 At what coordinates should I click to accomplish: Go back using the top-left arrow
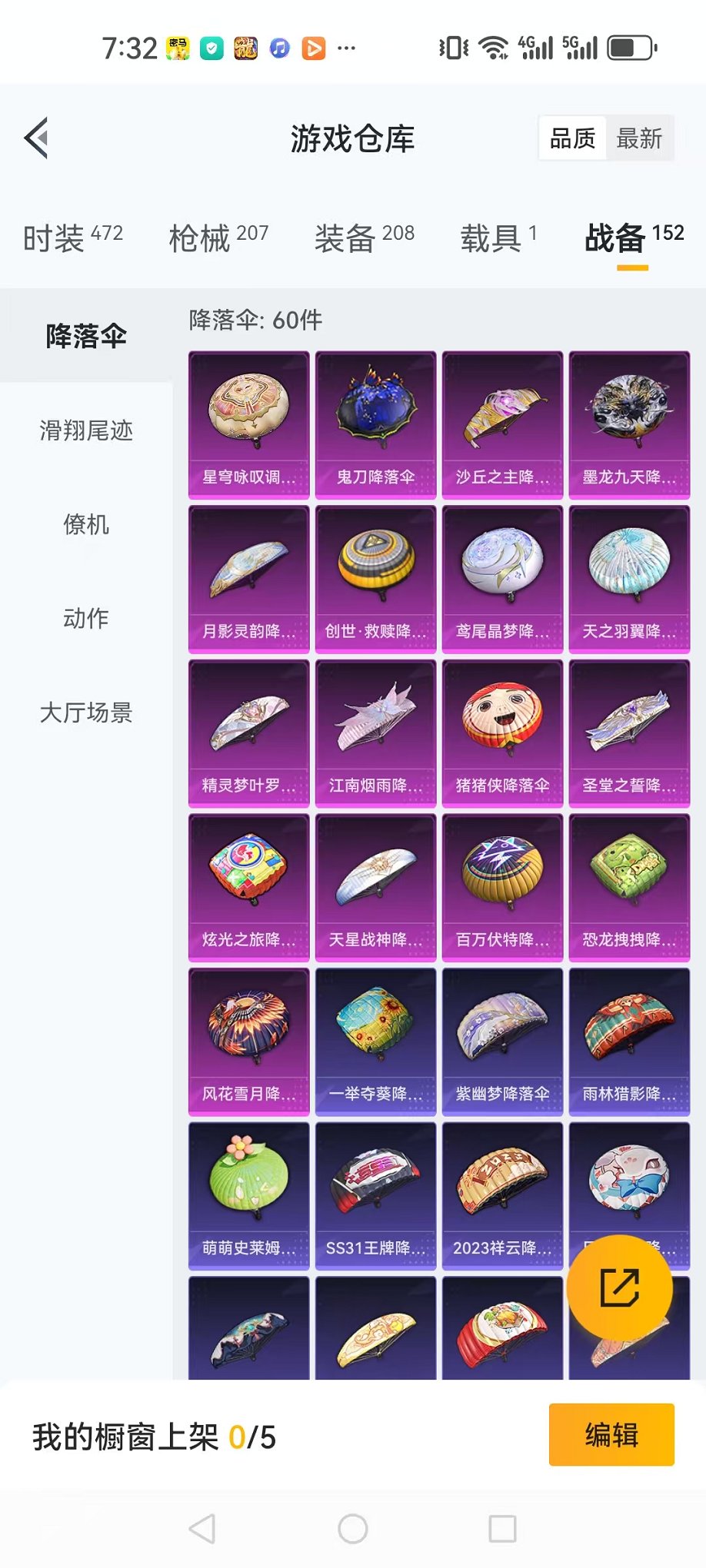click(36, 138)
